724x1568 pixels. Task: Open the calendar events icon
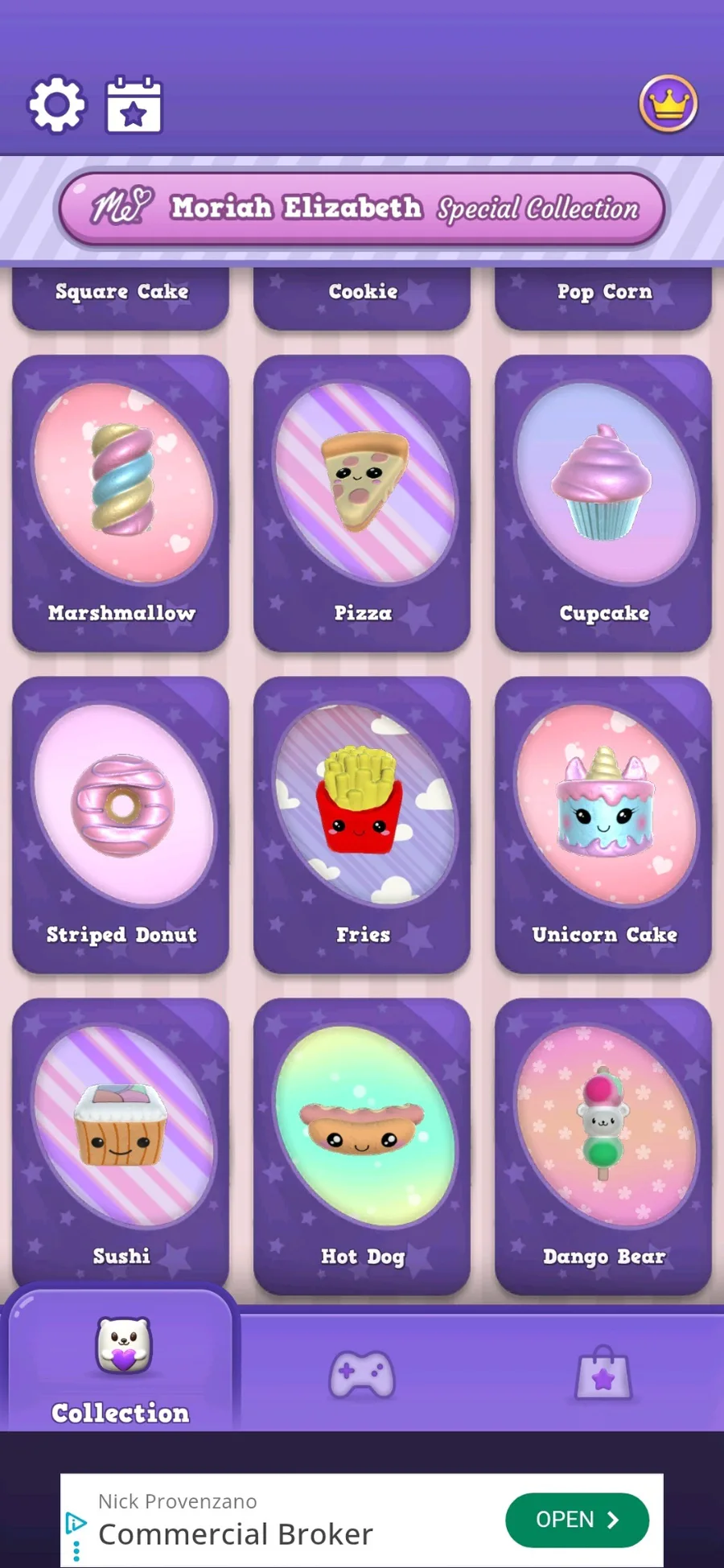click(x=134, y=105)
